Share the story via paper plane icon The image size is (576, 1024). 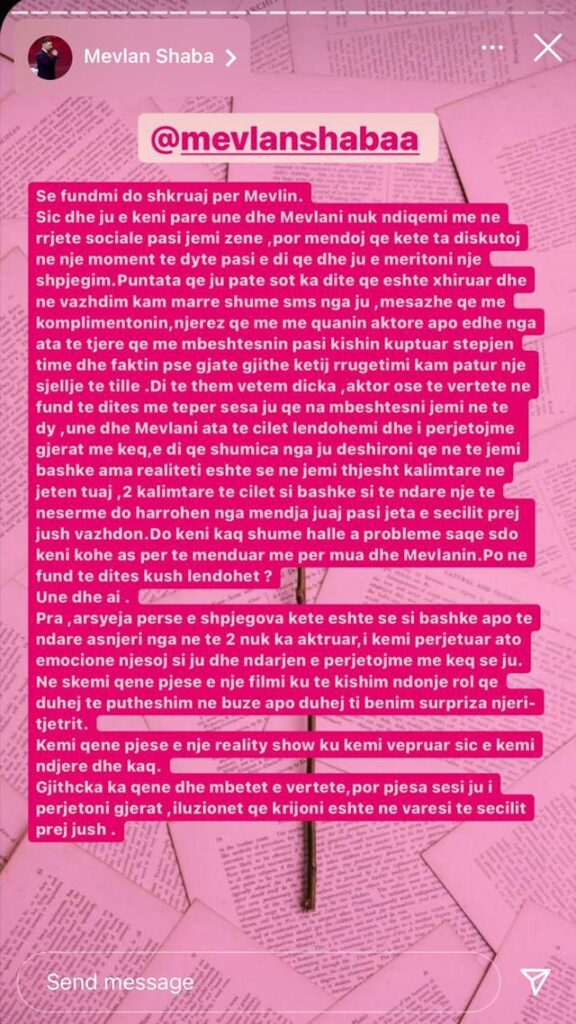tap(535, 982)
